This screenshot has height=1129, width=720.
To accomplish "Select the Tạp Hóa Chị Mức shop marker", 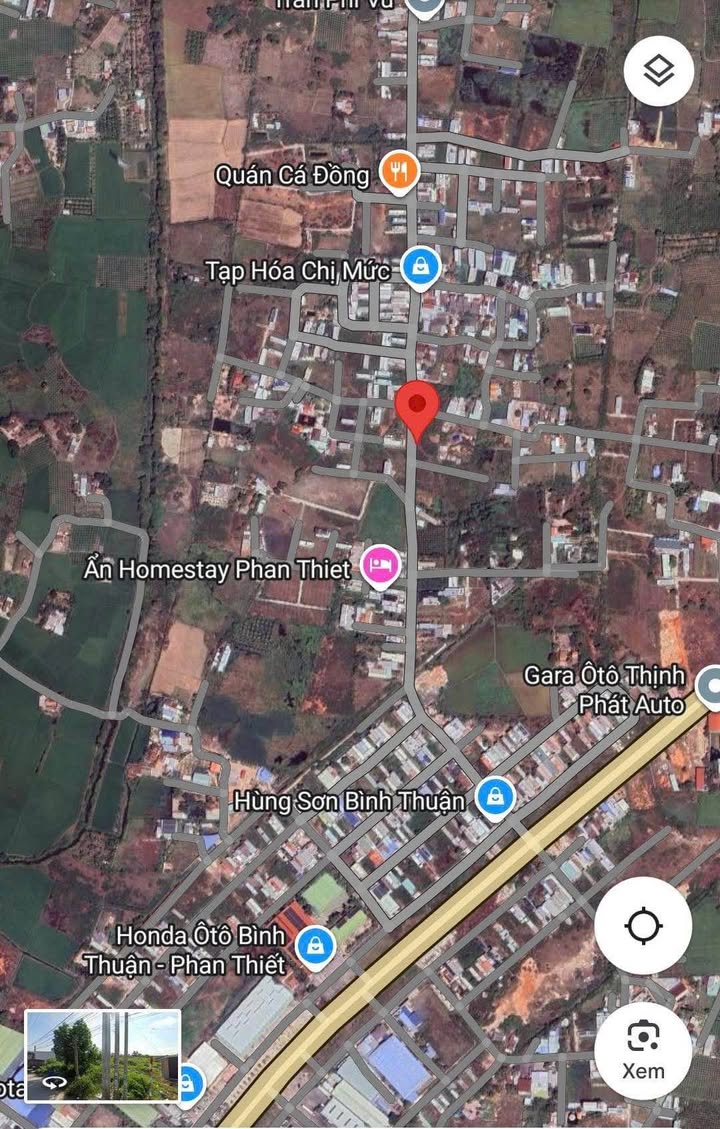I will (x=421, y=268).
